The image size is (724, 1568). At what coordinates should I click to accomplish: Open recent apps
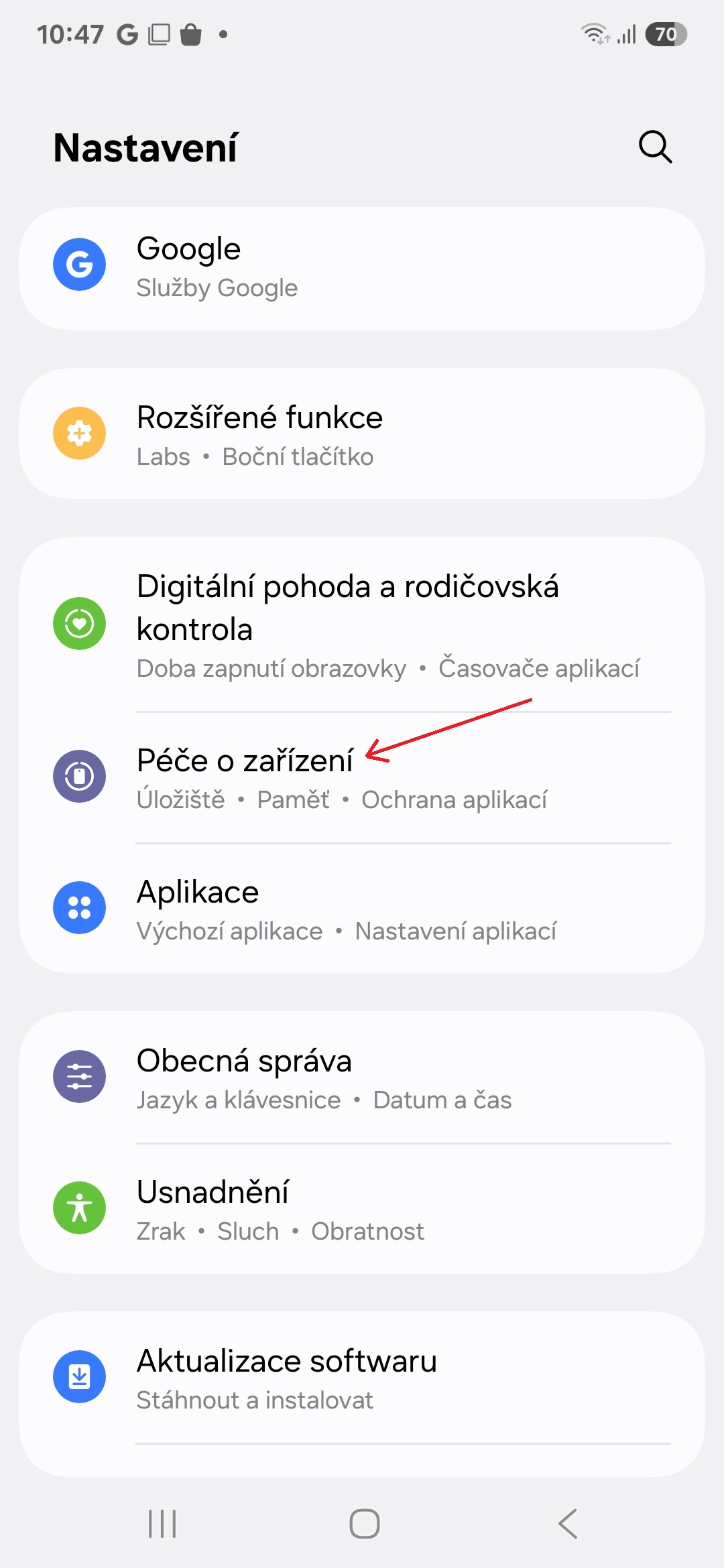[162, 1524]
